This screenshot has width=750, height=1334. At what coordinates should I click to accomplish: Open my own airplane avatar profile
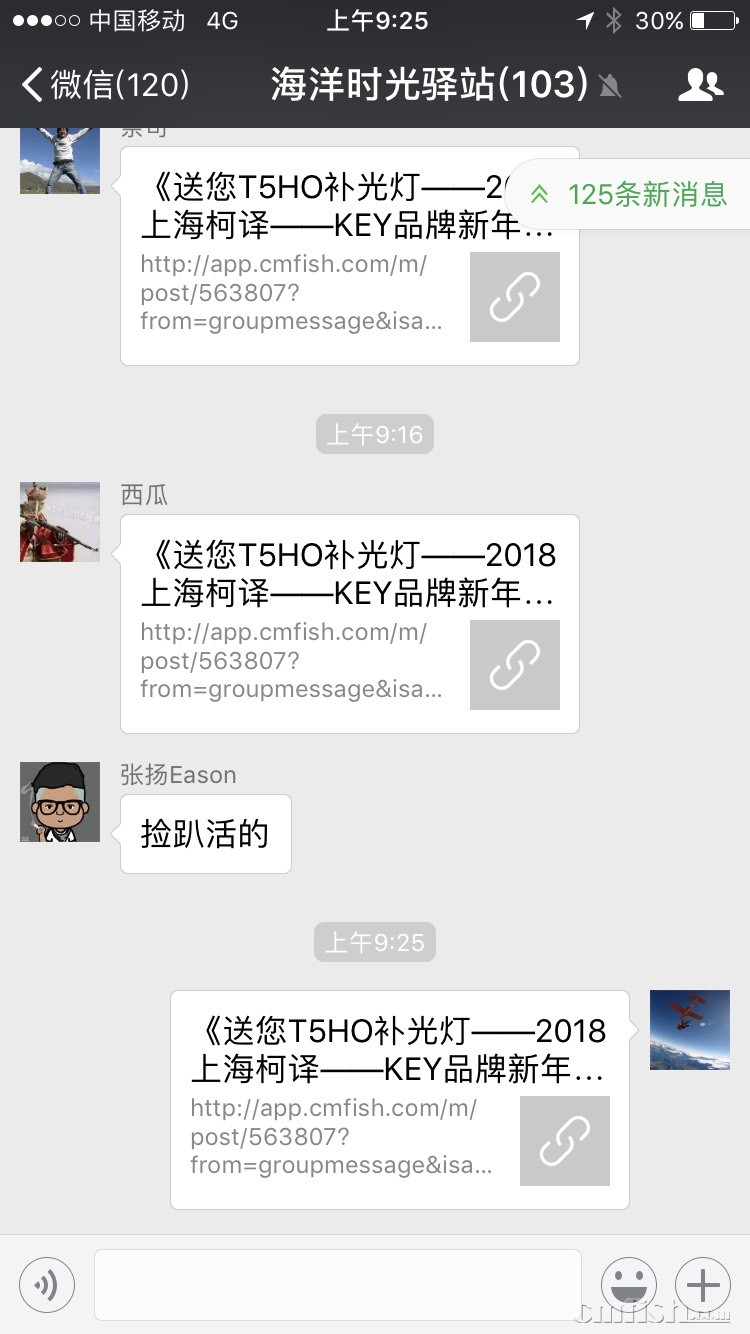coord(690,1030)
